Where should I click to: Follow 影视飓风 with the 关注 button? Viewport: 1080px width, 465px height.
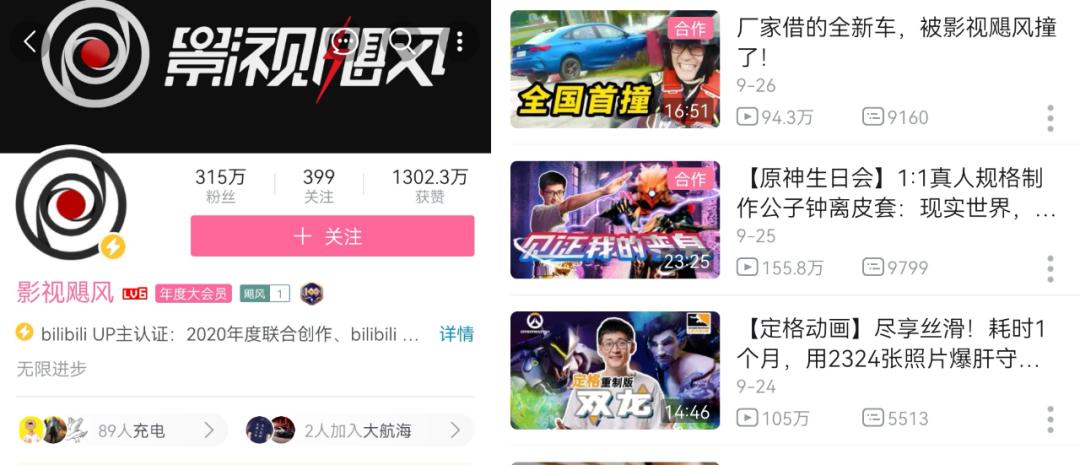click(x=332, y=236)
